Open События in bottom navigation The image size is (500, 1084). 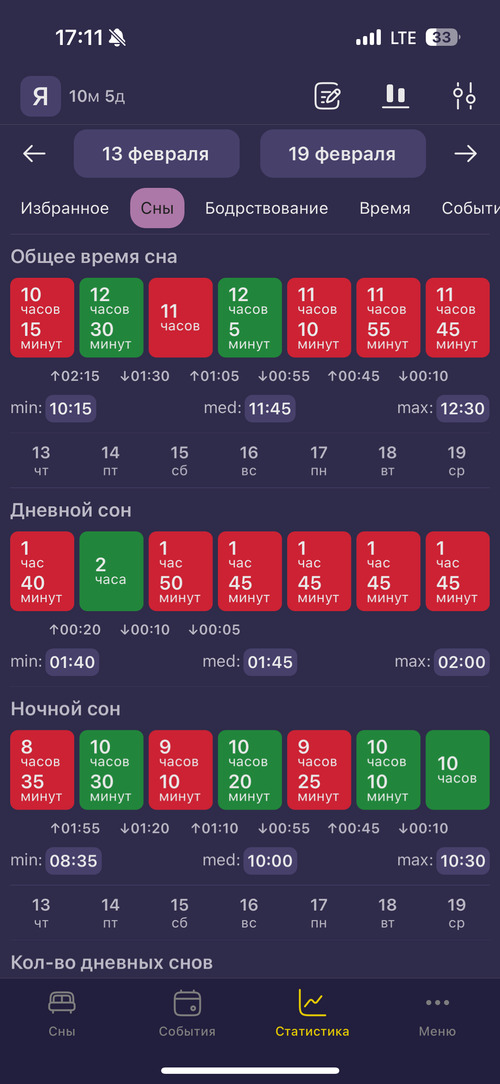[187, 1013]
